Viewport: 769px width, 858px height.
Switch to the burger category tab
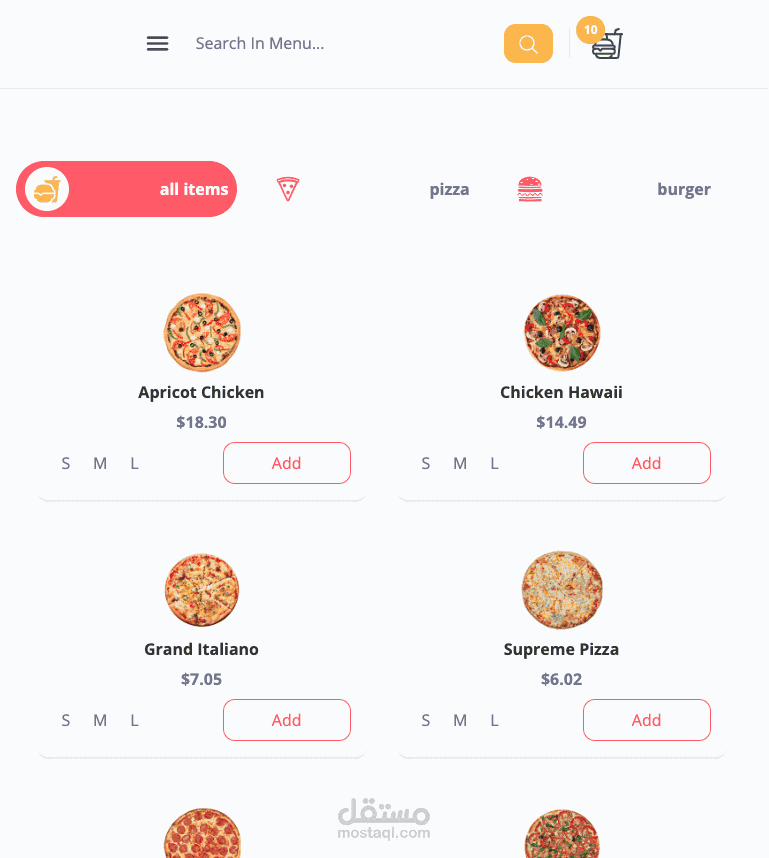click(684, 188)
